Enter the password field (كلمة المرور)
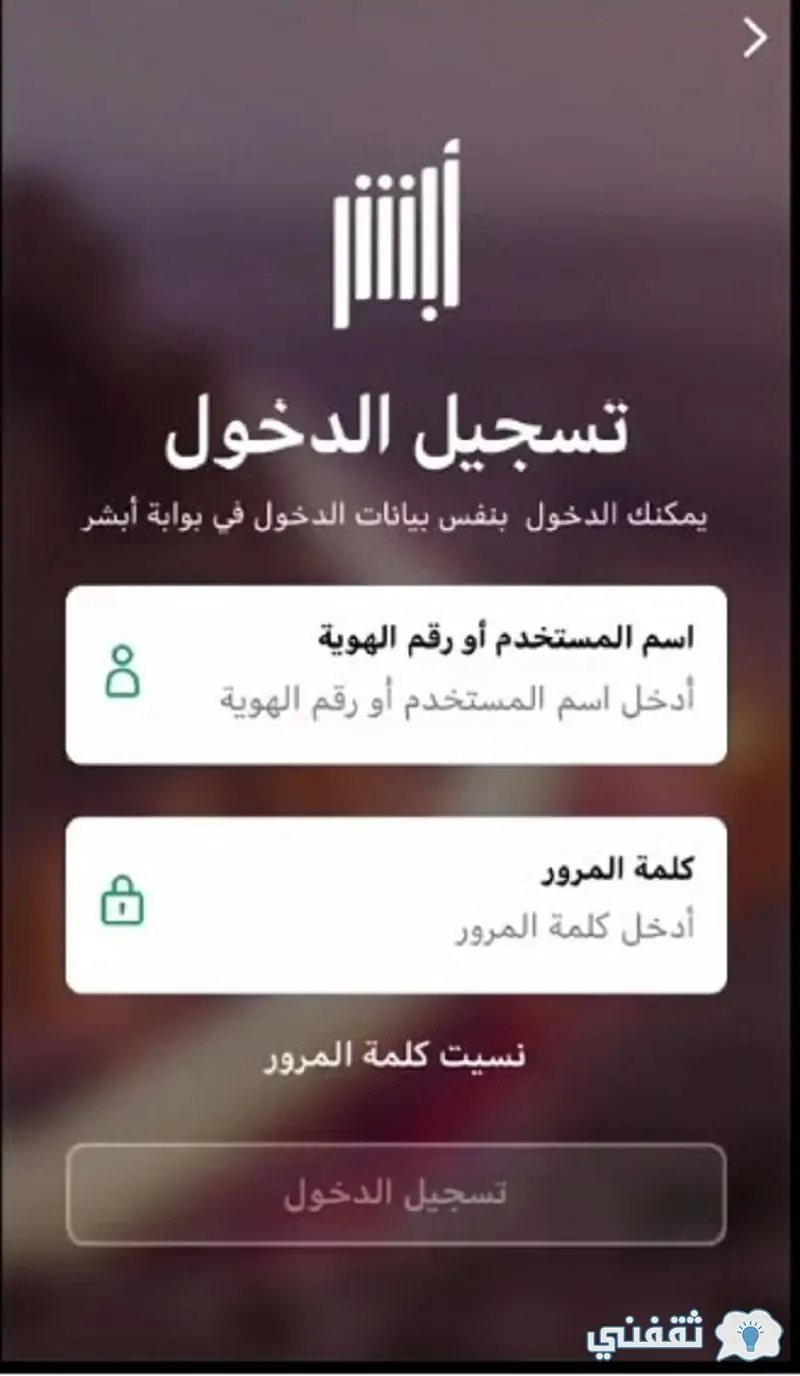 [x=396, y=905]
